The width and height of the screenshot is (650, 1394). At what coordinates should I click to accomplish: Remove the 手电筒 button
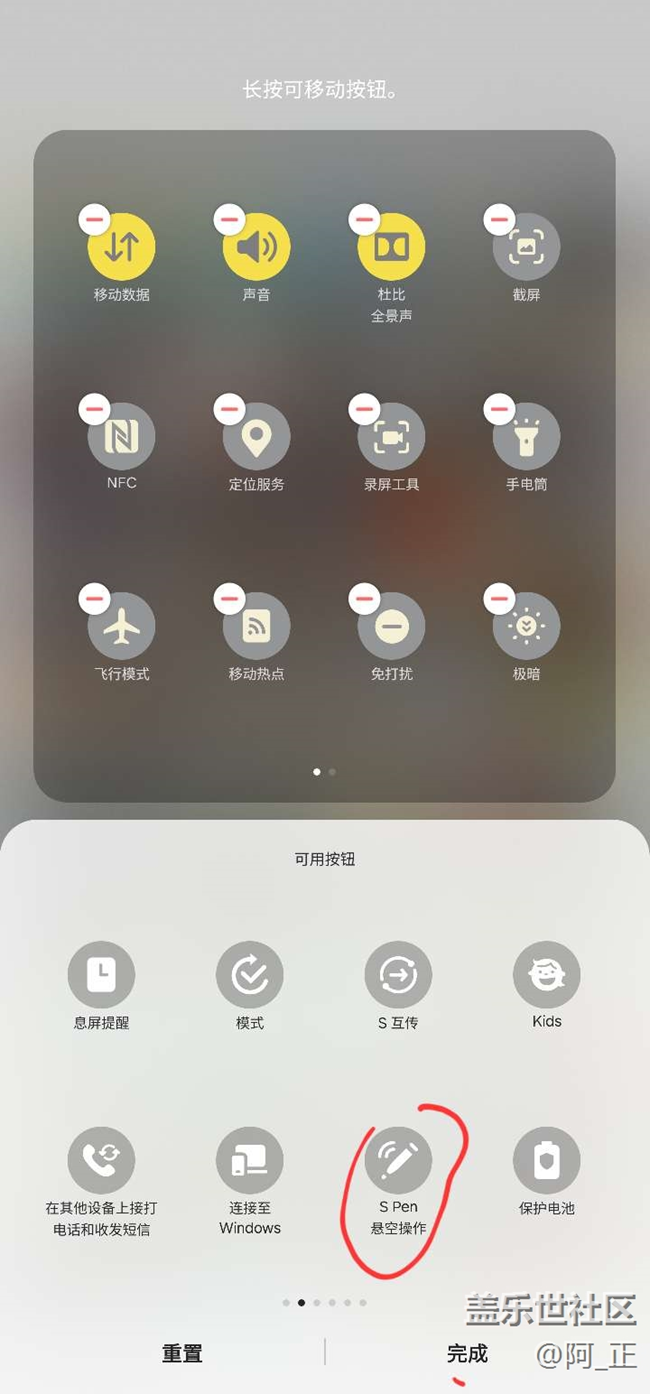coord(499,408)
